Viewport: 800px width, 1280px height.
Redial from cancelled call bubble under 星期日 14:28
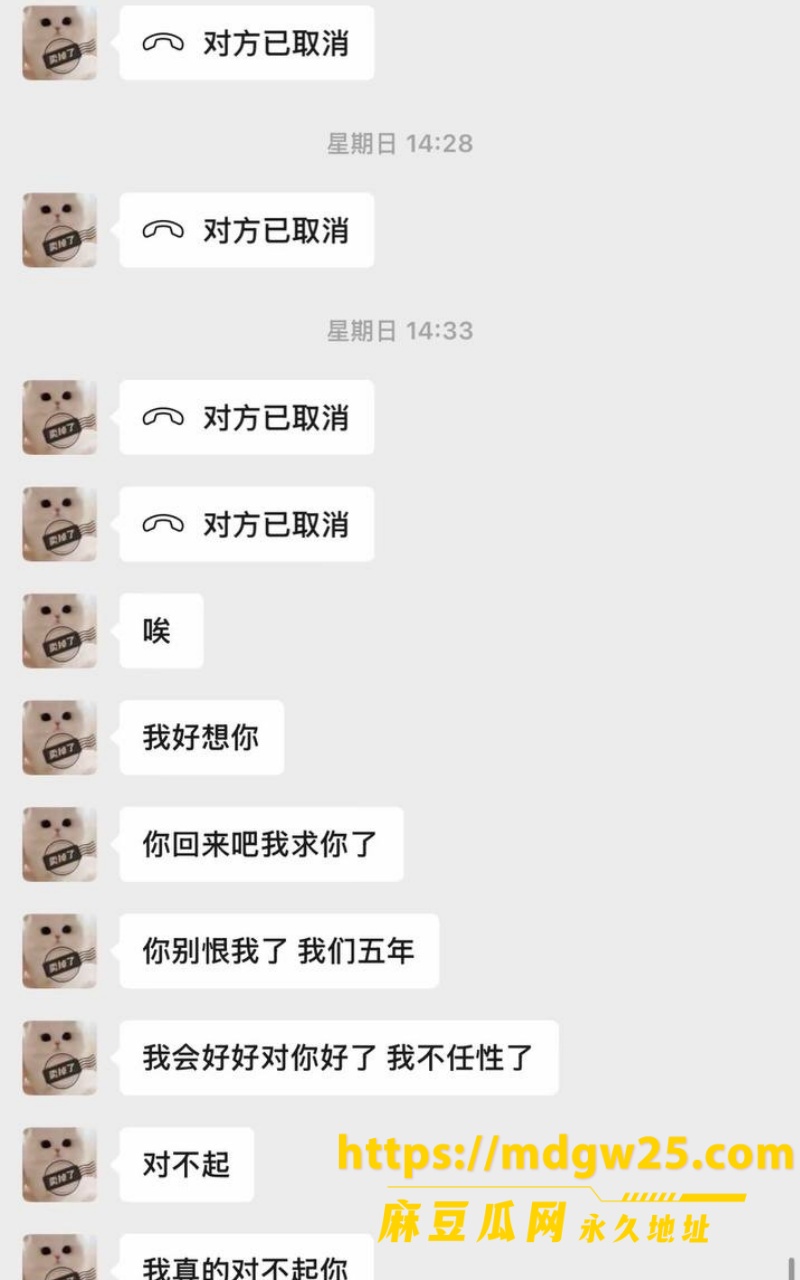tap(246, 230)
